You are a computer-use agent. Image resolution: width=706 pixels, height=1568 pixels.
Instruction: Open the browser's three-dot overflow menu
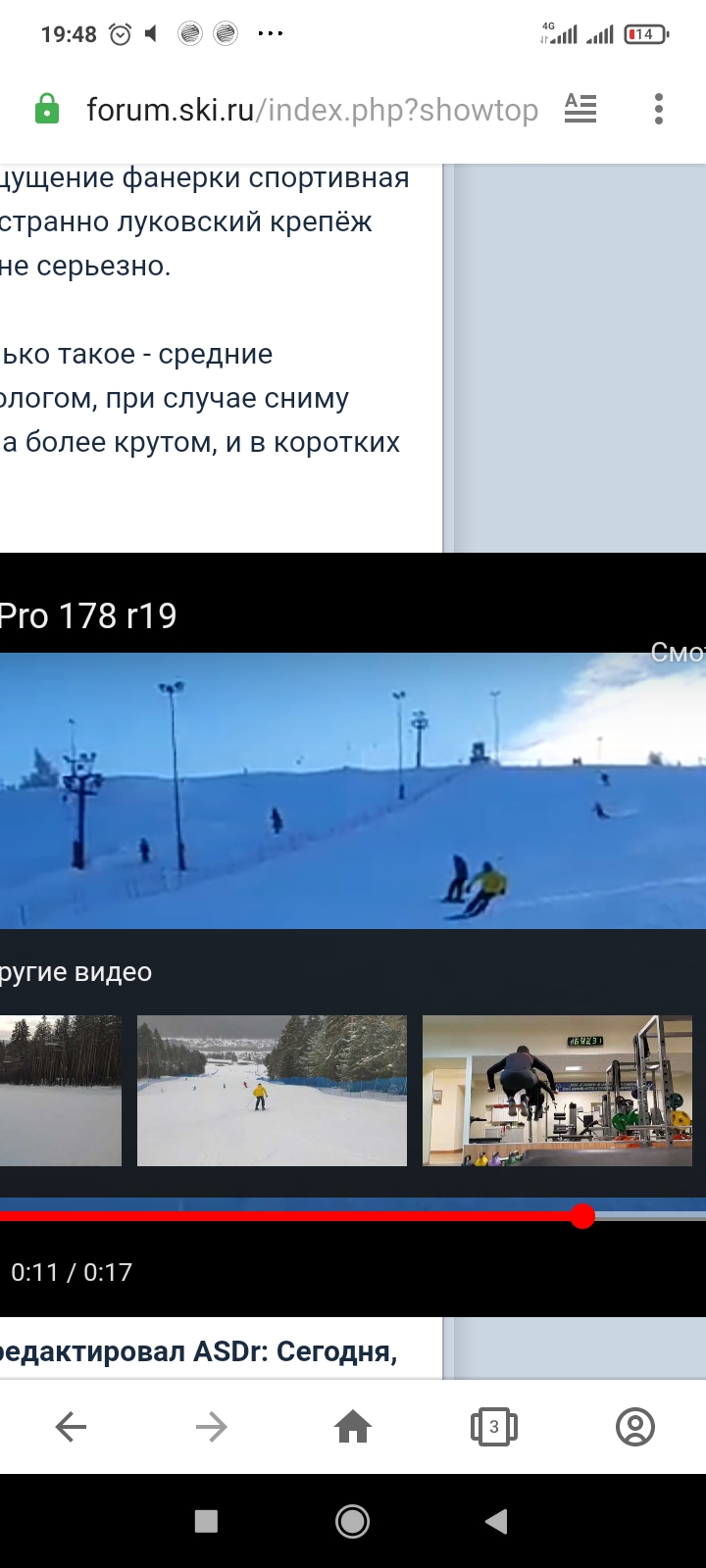[x=659, y=109]
